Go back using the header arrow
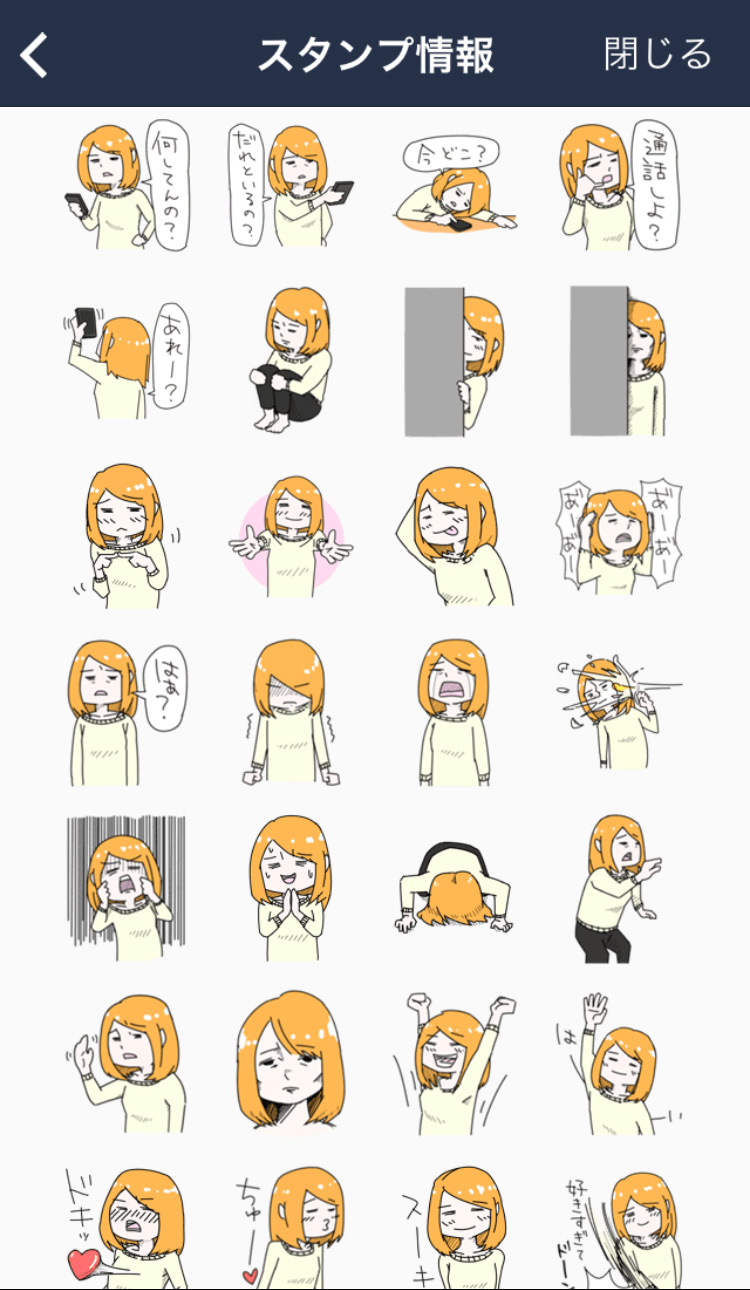The height and width of the screenshot is (1290, 750). 35,55
